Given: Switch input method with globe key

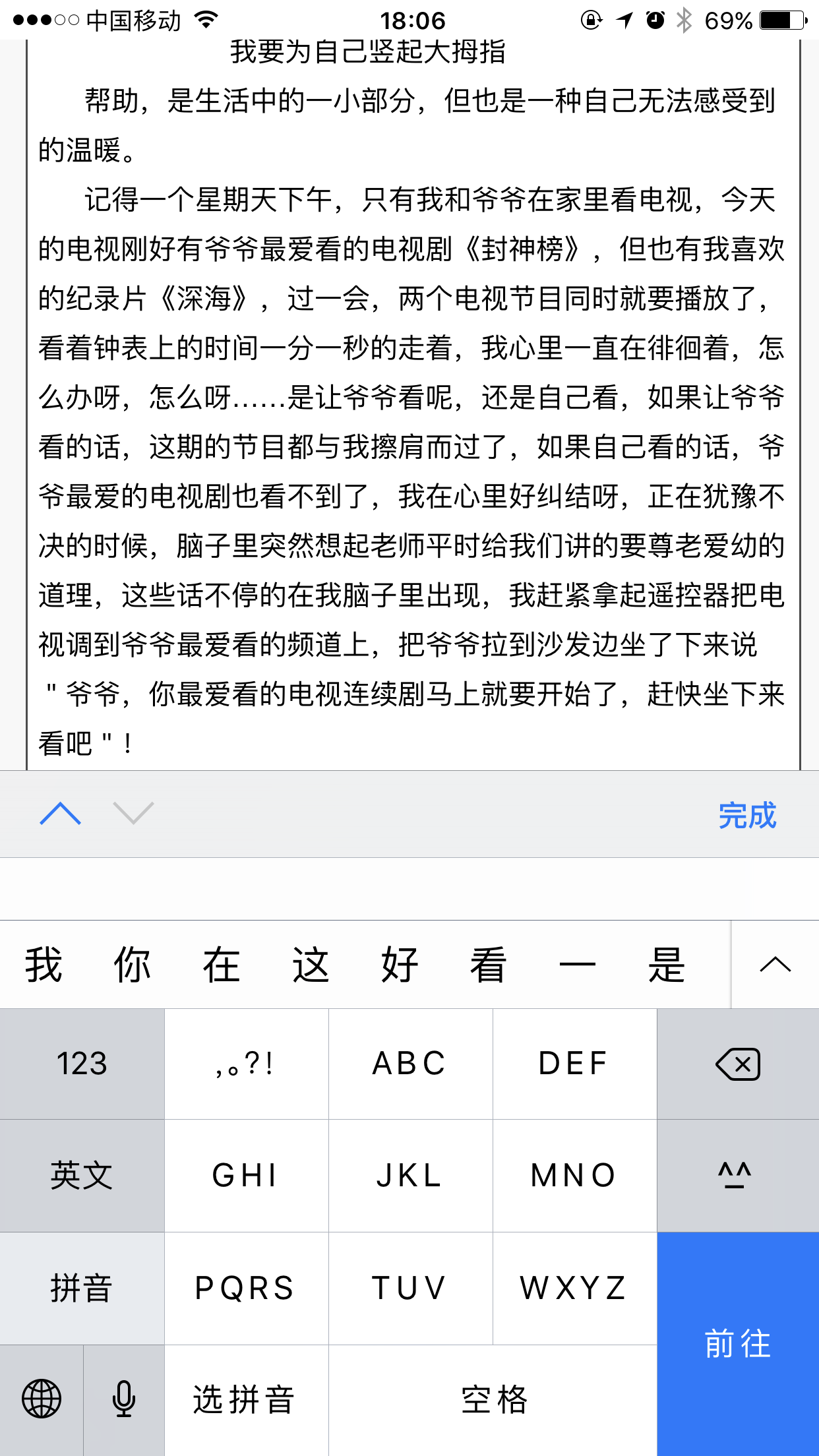Looking at the screenshot, I should coord(42,1399).
